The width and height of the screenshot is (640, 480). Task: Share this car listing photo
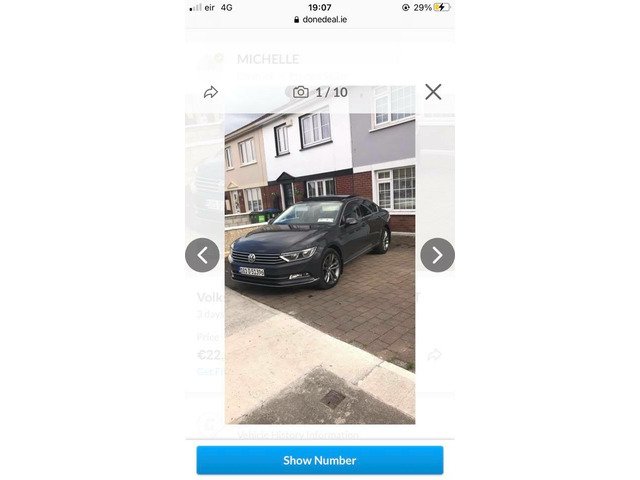[x=211, y=92]
